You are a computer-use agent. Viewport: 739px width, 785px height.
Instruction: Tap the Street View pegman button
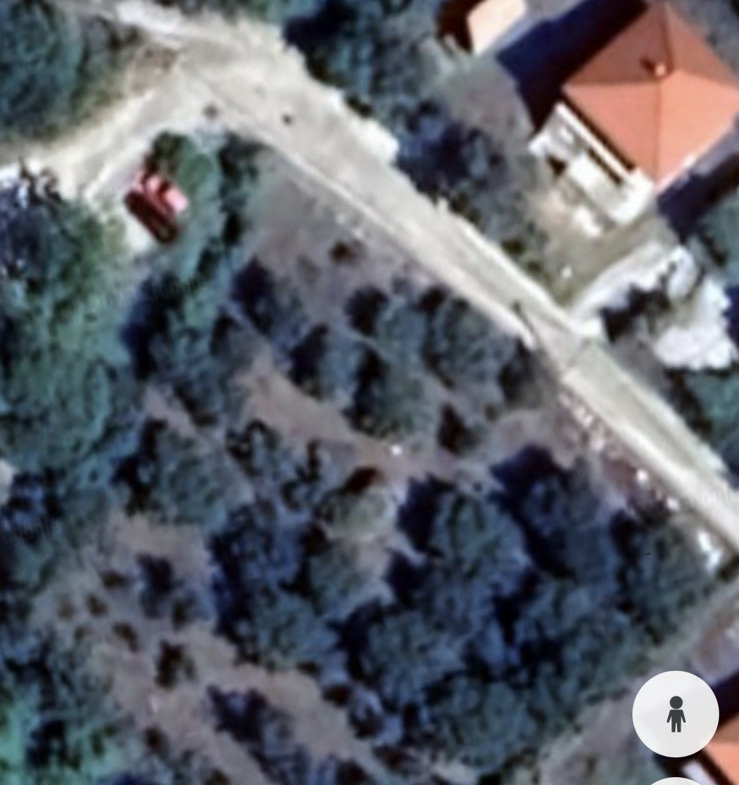coord(675,714)
